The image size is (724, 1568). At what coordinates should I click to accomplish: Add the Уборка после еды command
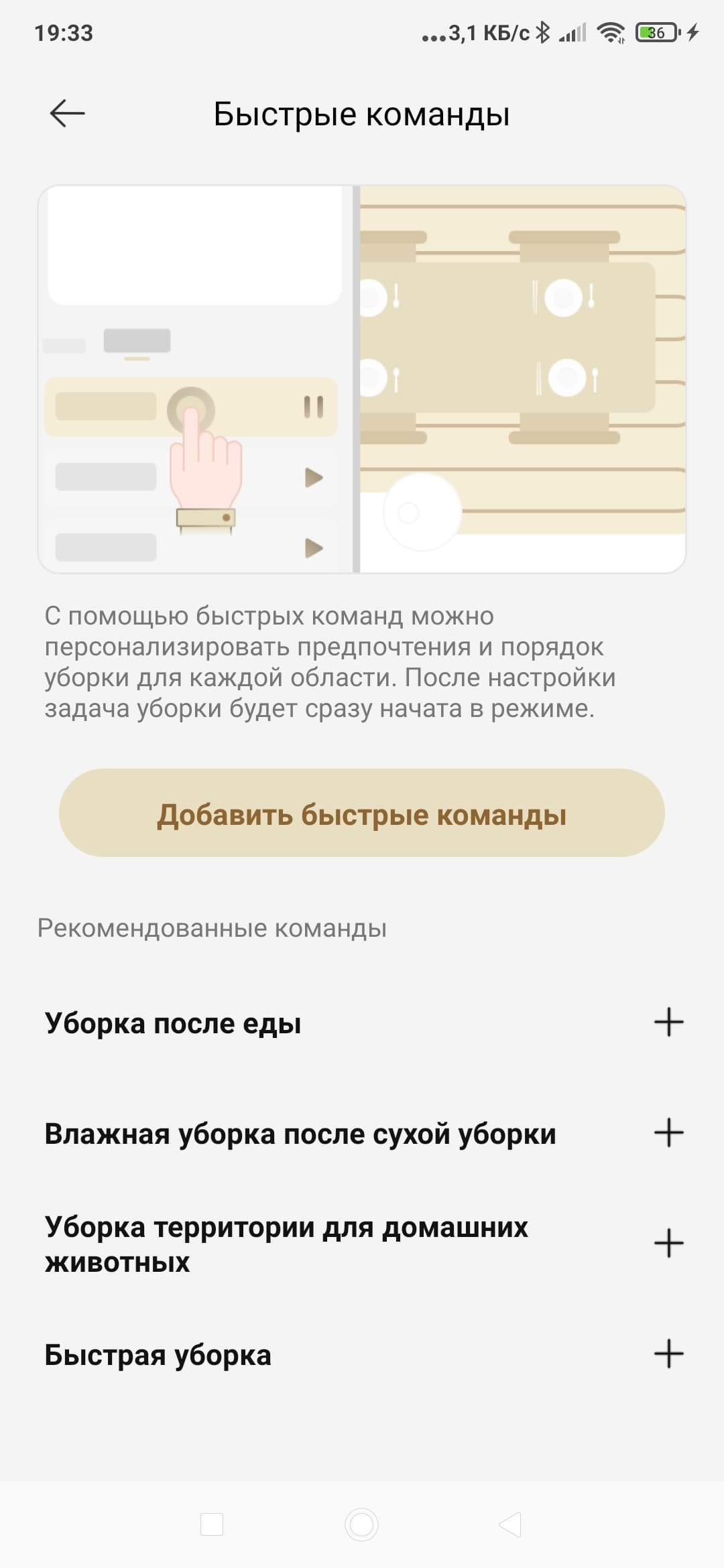(x=668, y=1023)
